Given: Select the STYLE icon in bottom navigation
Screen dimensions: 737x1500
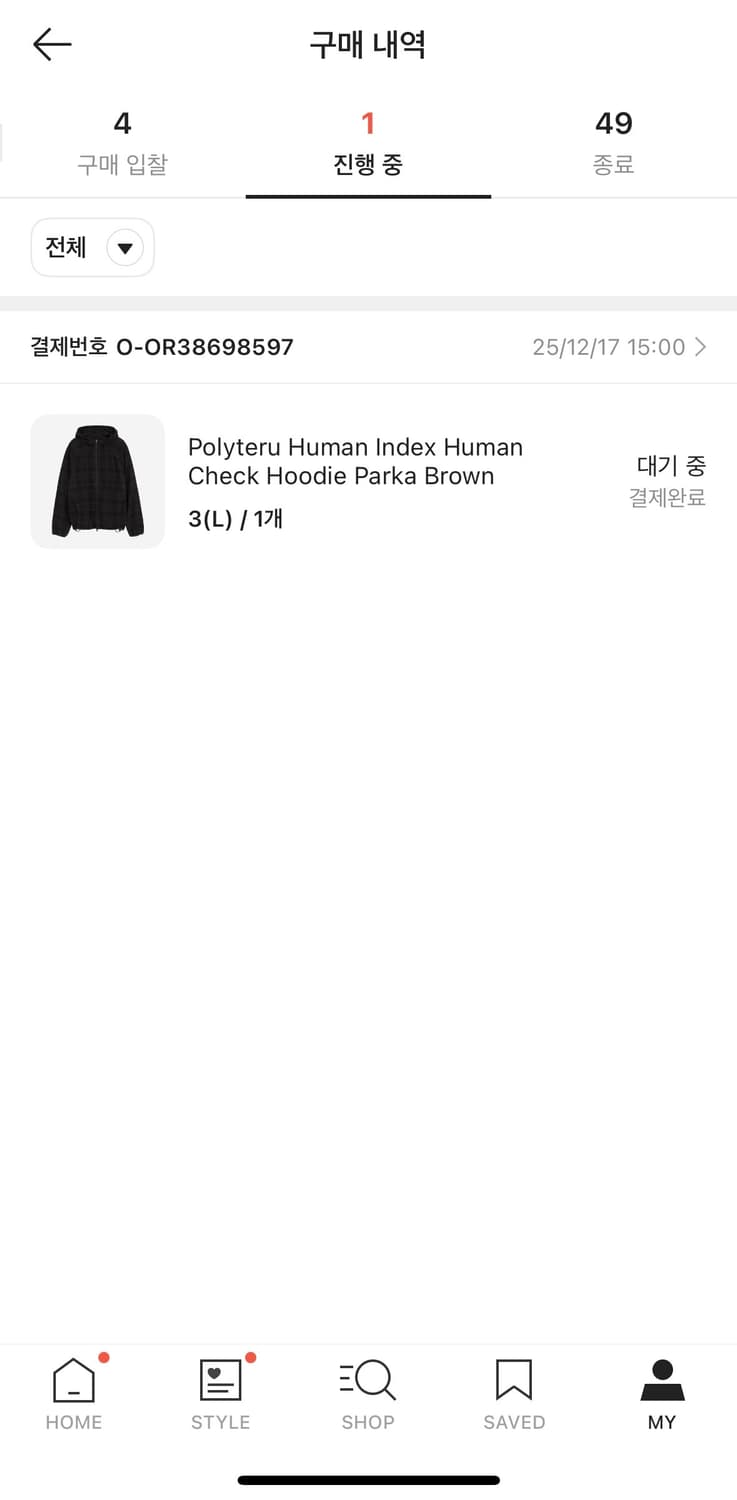Looking at the screenshot, I should point(220,1378).
